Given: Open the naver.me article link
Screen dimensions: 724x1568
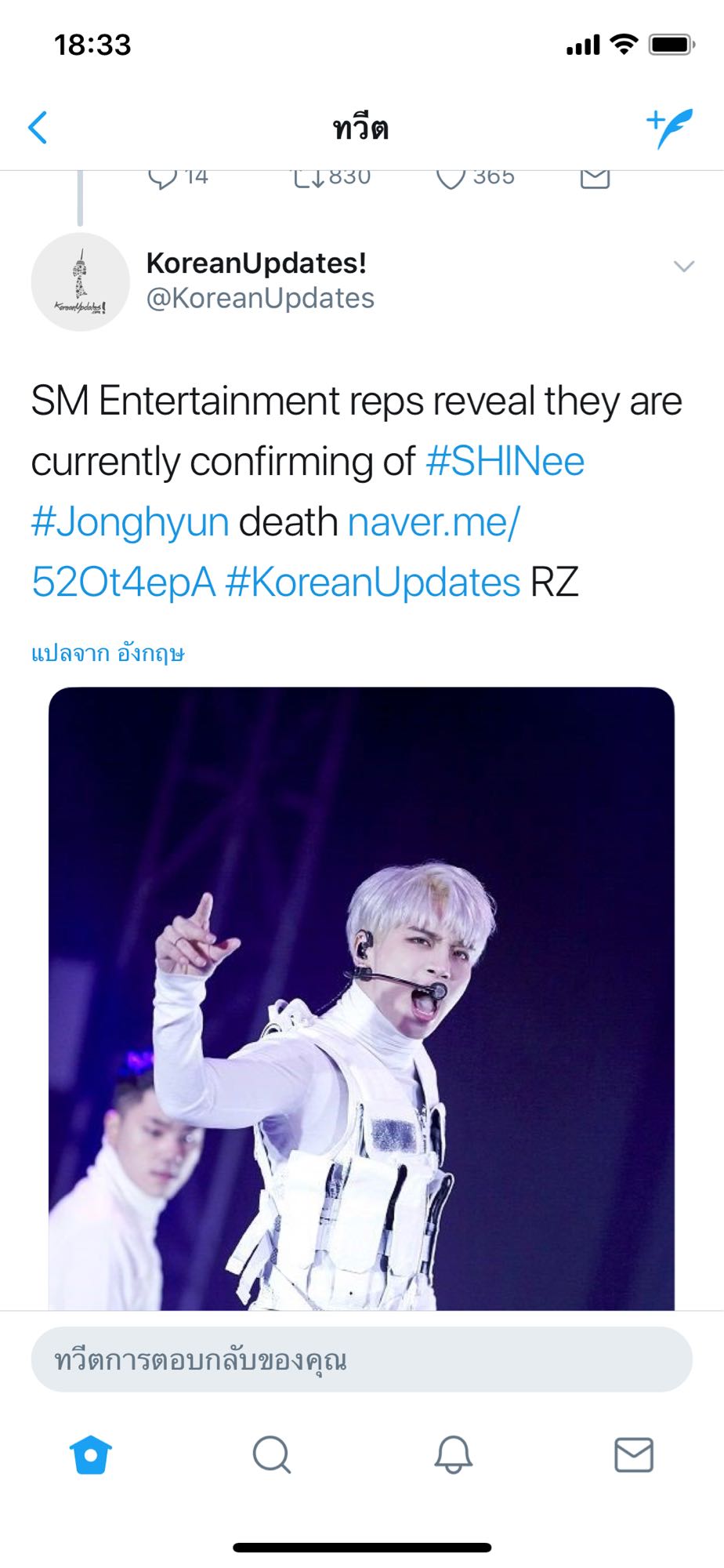Looking at the screenshot, I should click(433, 522).
